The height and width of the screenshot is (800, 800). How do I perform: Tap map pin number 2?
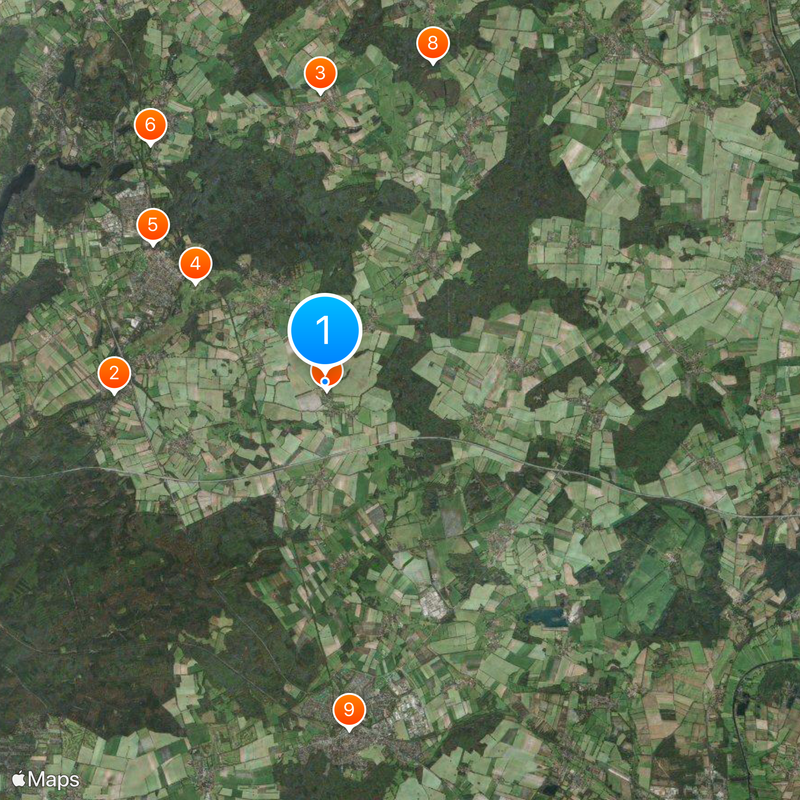[x=114, y=374]
